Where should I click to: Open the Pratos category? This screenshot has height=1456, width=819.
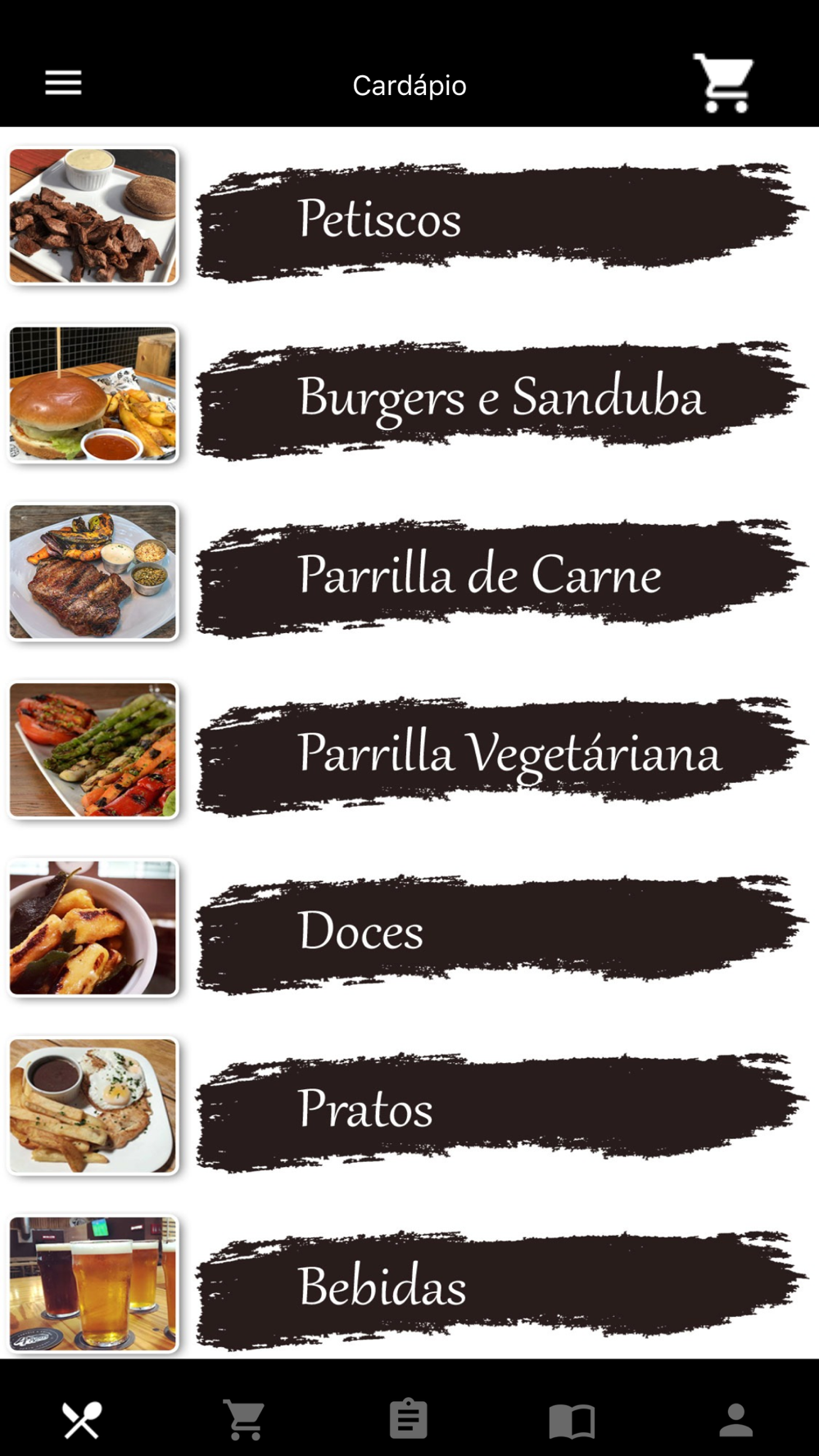tap(500, 1109)
